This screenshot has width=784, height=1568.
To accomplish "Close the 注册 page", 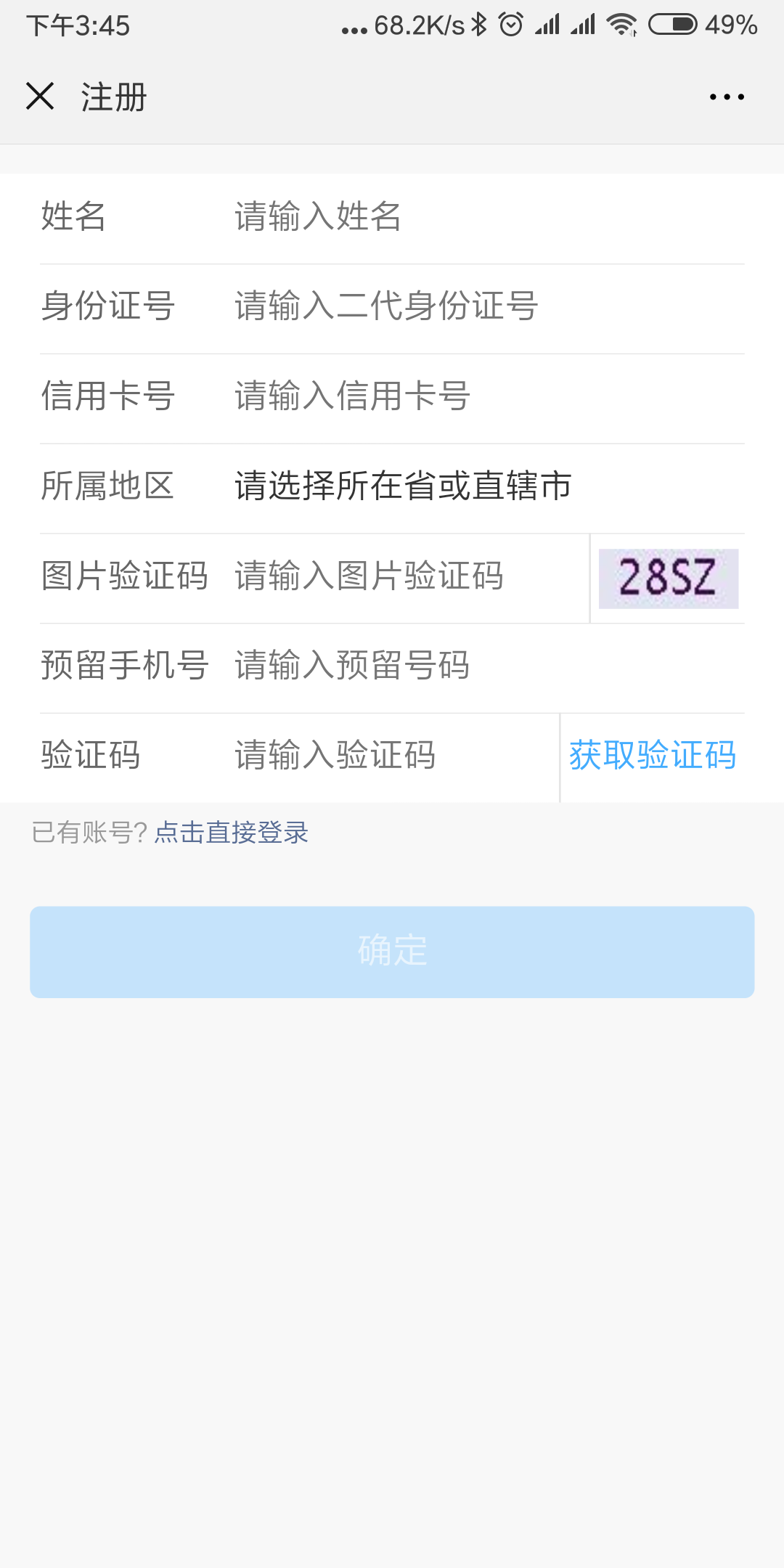I will tap(40, 96).
